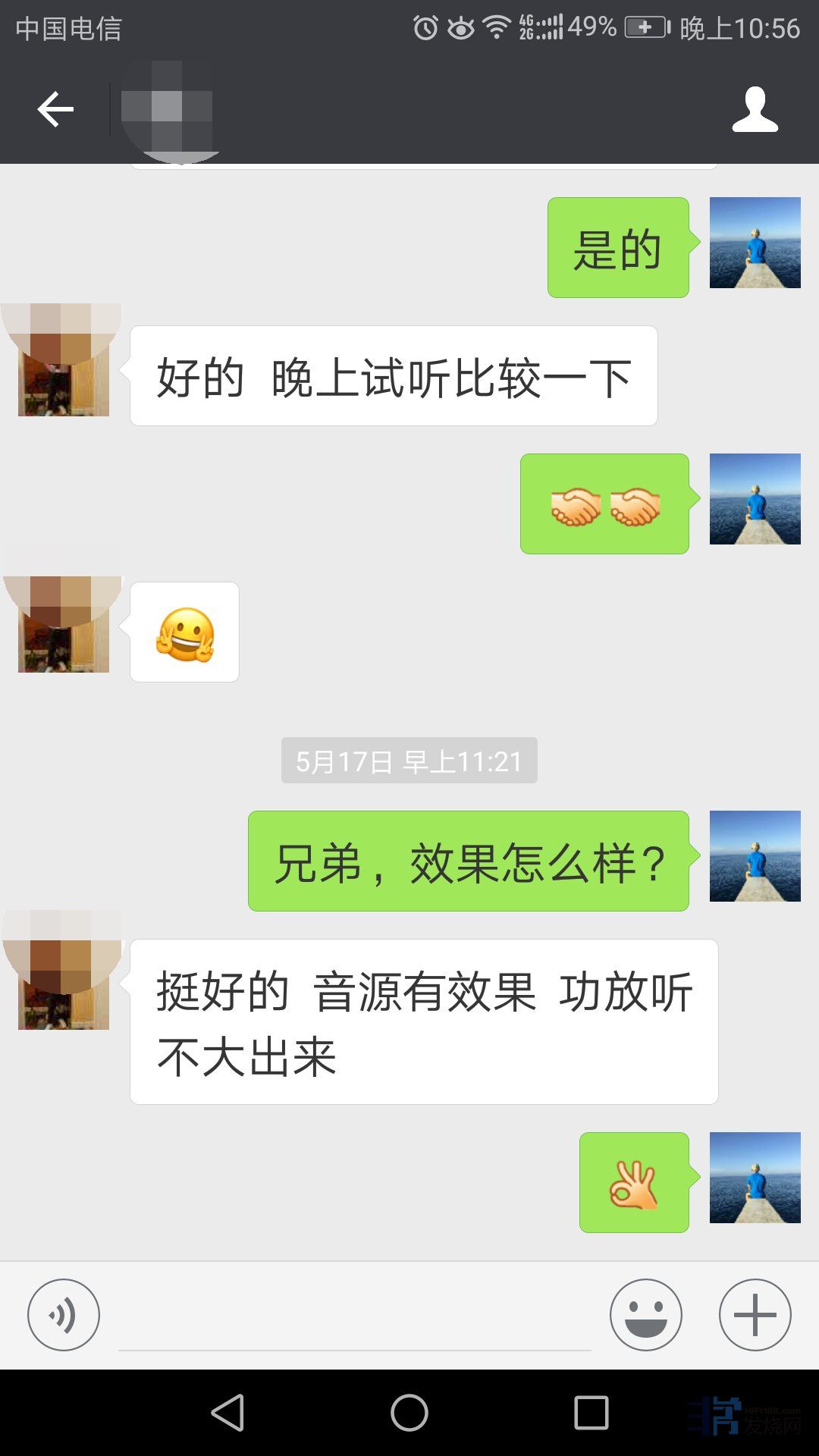Tap the system home button
This screenshot has width=819, height=1456.
click(409, 1413)
